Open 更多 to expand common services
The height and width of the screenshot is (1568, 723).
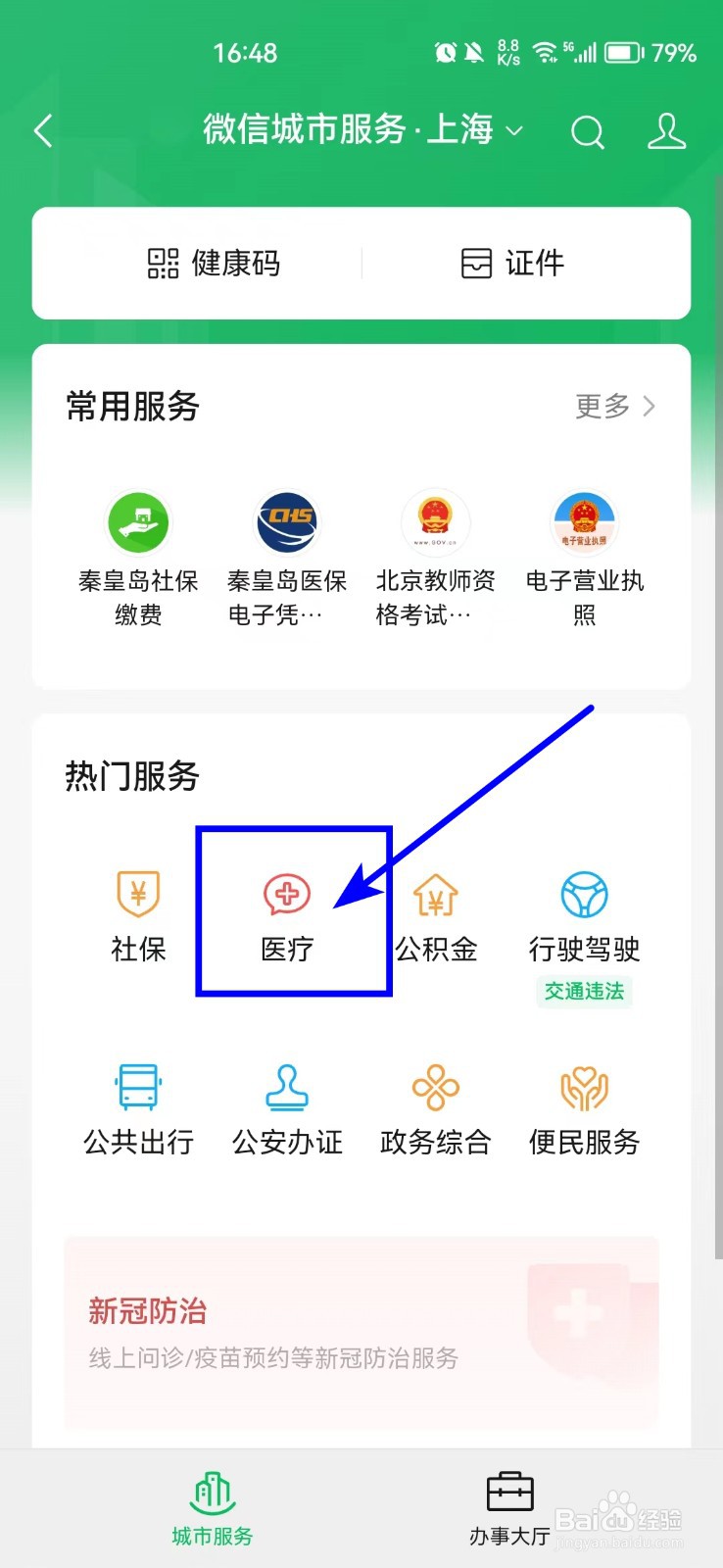click(x=612, y=406)
